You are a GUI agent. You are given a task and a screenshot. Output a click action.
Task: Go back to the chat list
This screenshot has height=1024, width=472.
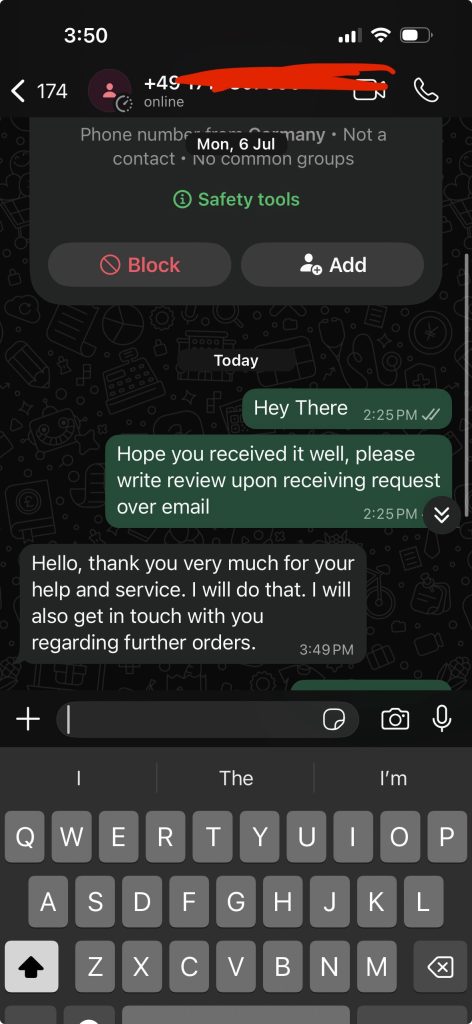[x=39, y=91]
